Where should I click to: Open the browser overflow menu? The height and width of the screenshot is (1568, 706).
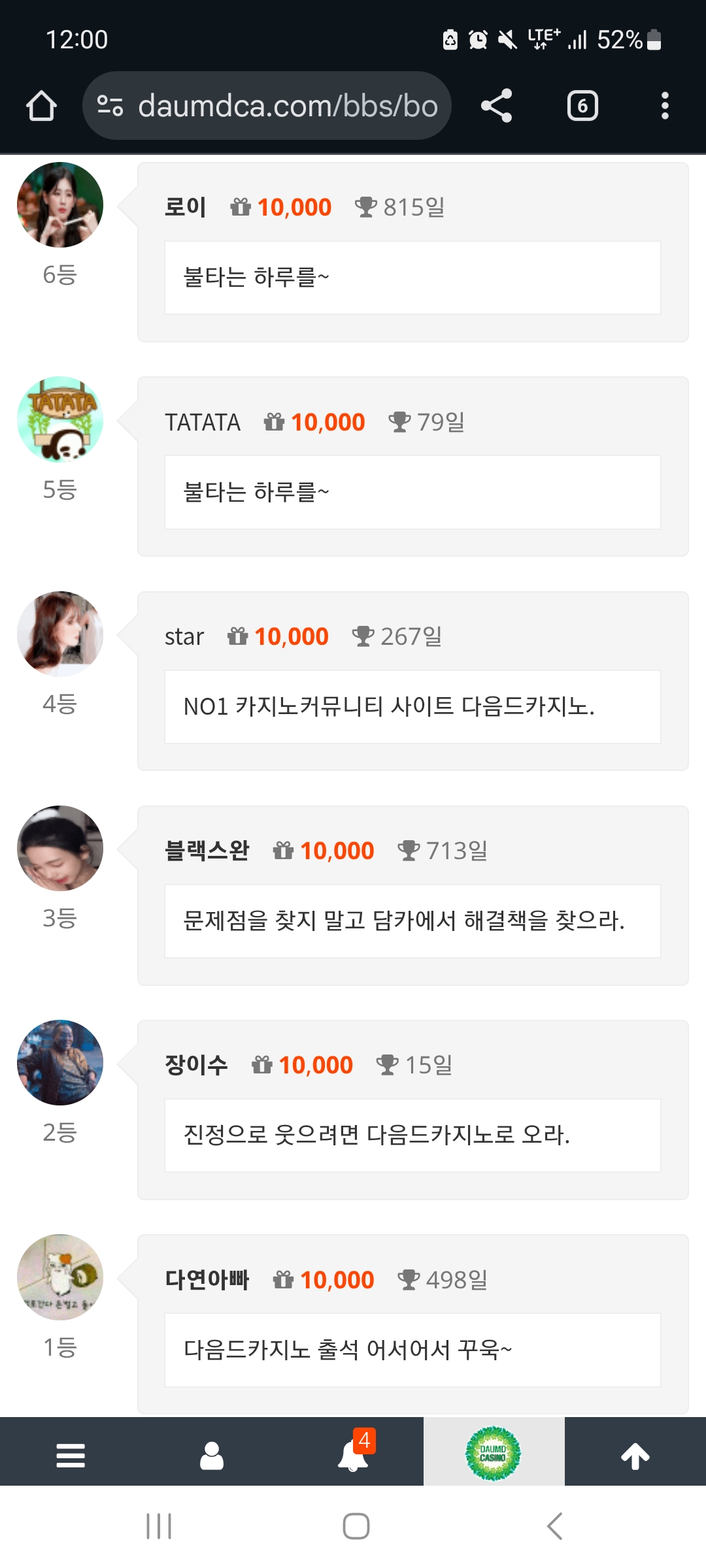tap(665, 106)
